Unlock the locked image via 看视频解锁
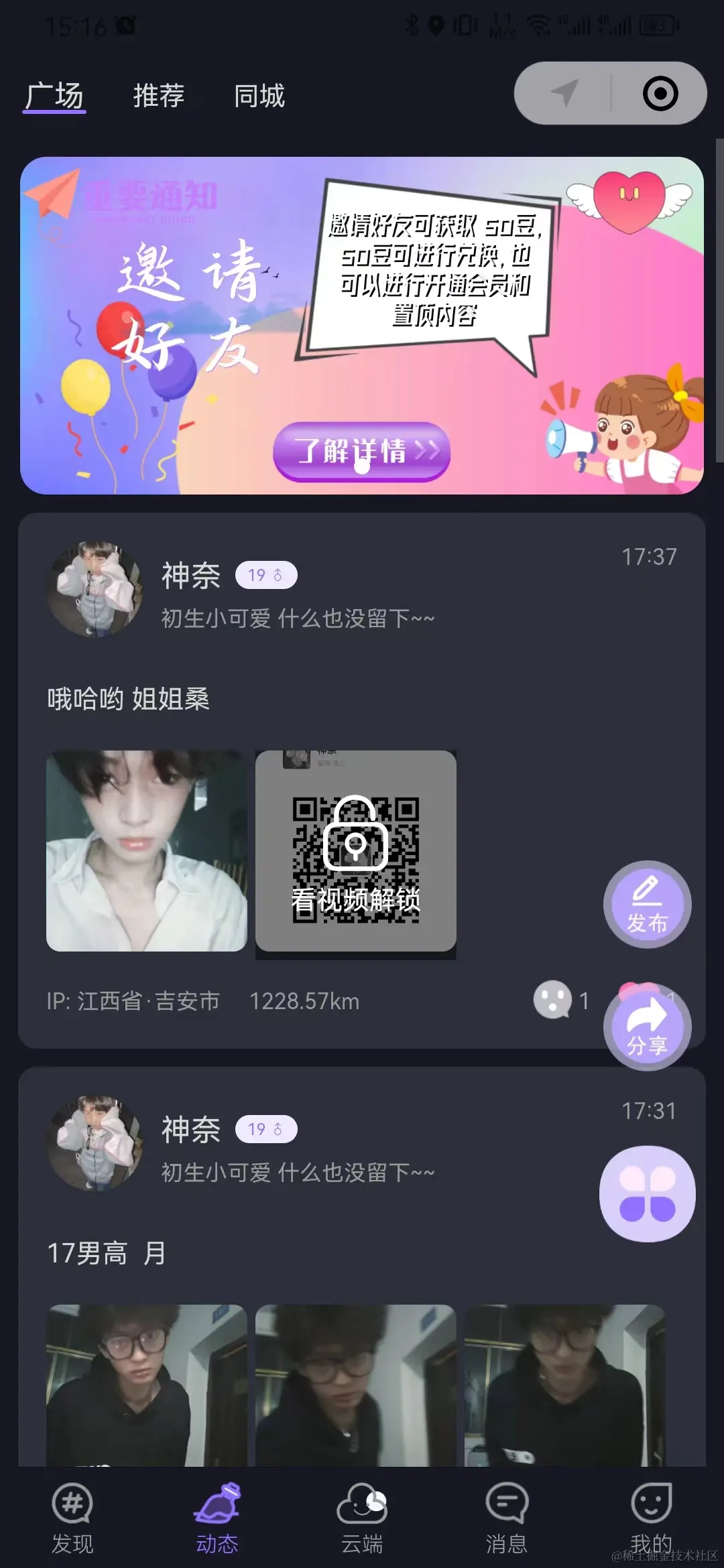724x1568 pixels. tap(356, 850)
